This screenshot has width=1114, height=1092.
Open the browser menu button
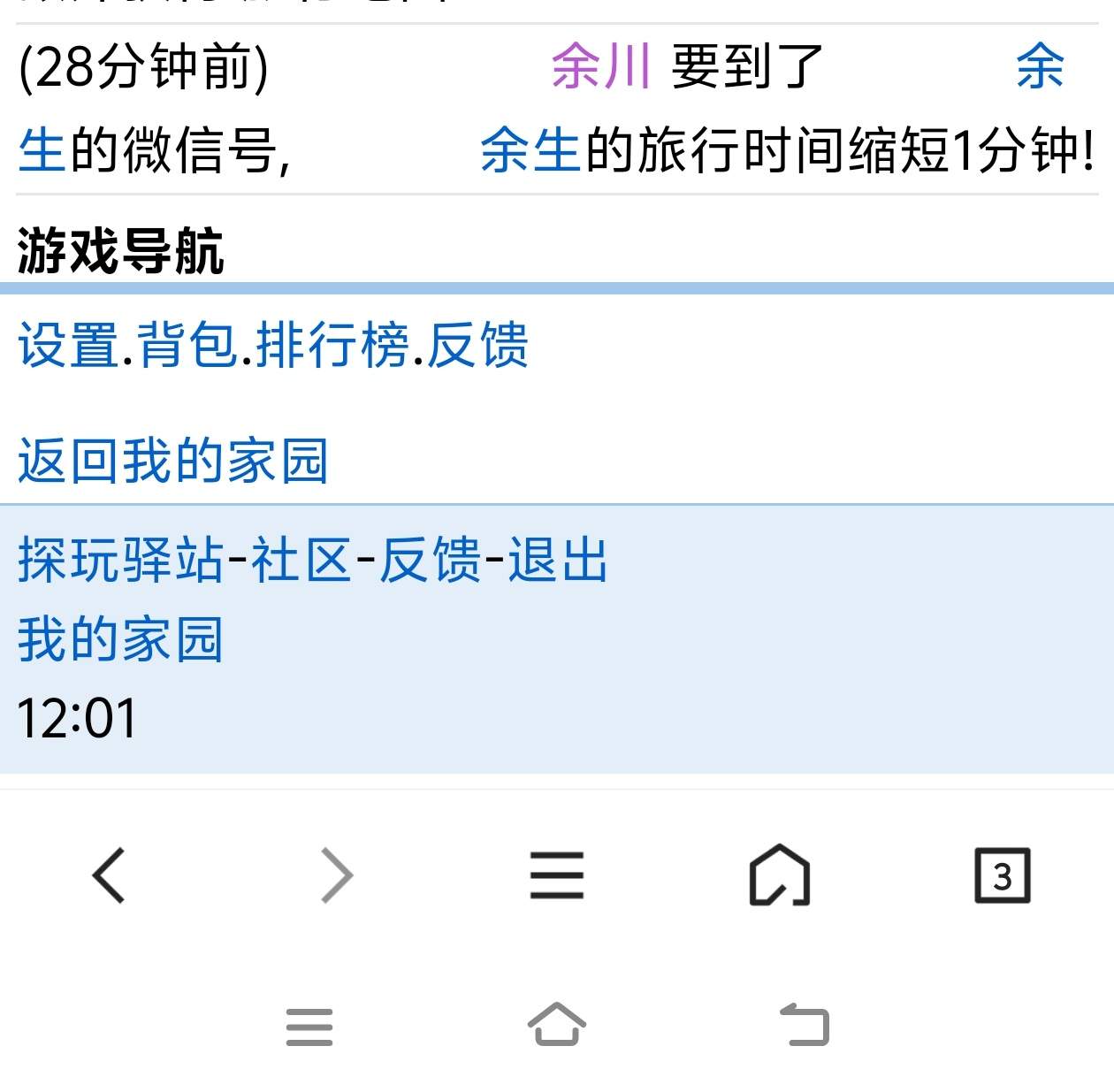point(557,875)
